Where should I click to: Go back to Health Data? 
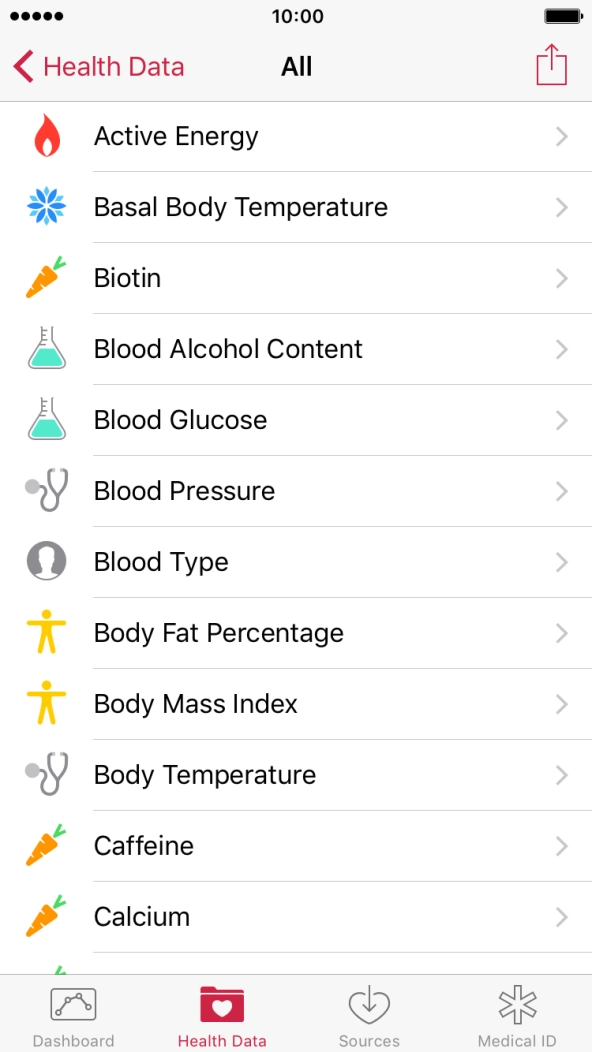[98, 67]
